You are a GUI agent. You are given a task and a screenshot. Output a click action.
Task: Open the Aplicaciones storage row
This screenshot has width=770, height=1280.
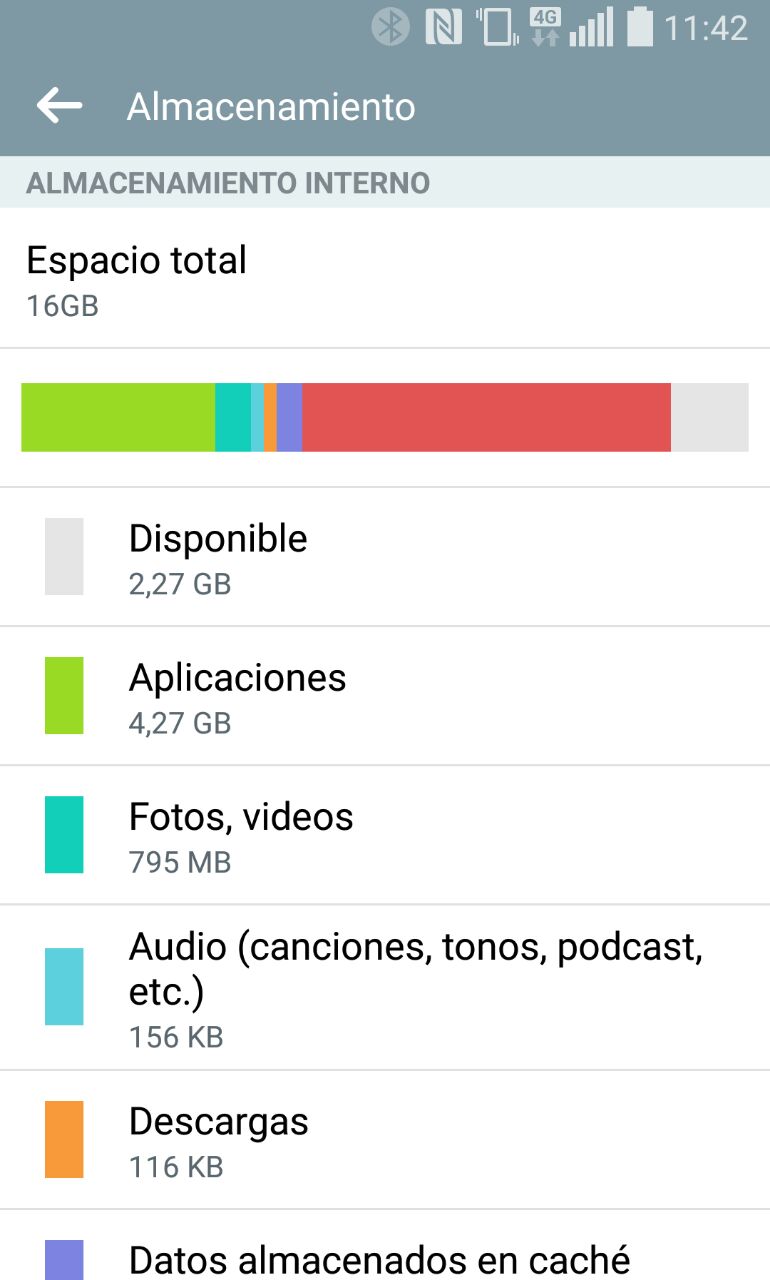[385, 696]
